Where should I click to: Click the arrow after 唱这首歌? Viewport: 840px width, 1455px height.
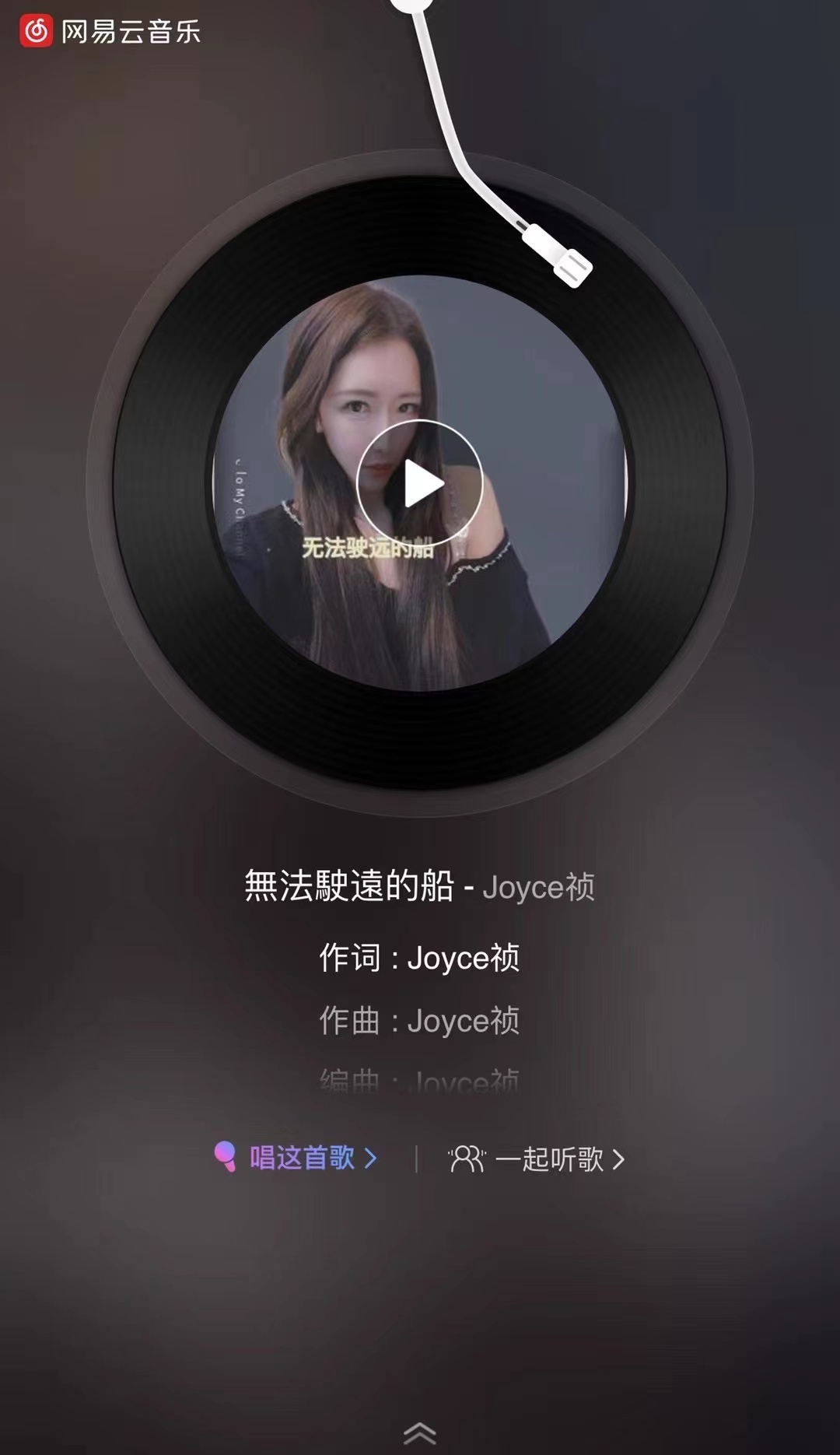371,1159
